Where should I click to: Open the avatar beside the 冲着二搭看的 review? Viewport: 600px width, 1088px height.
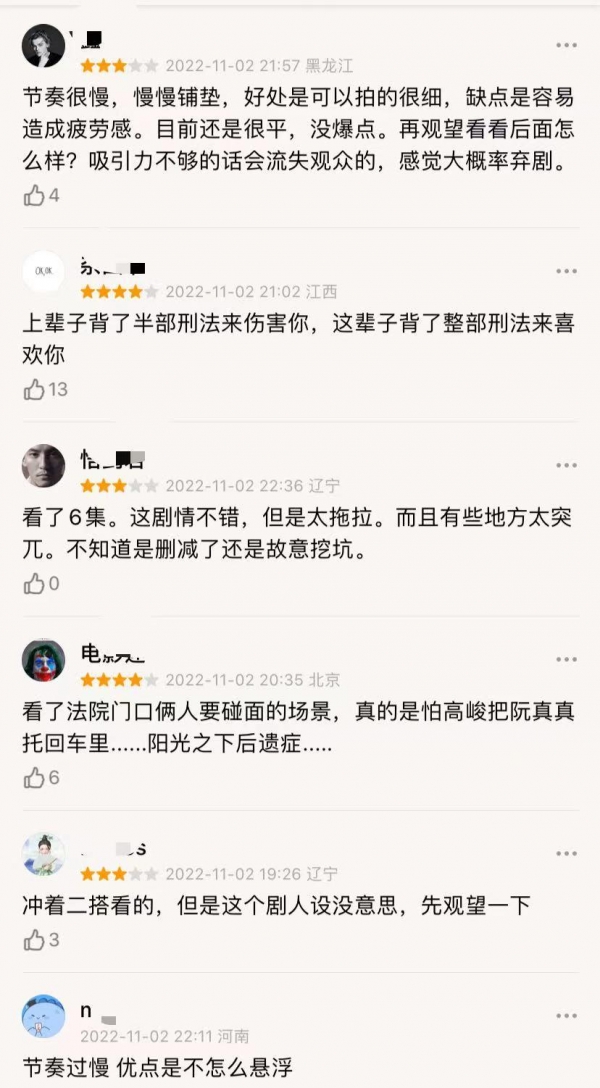click(43, 855)
